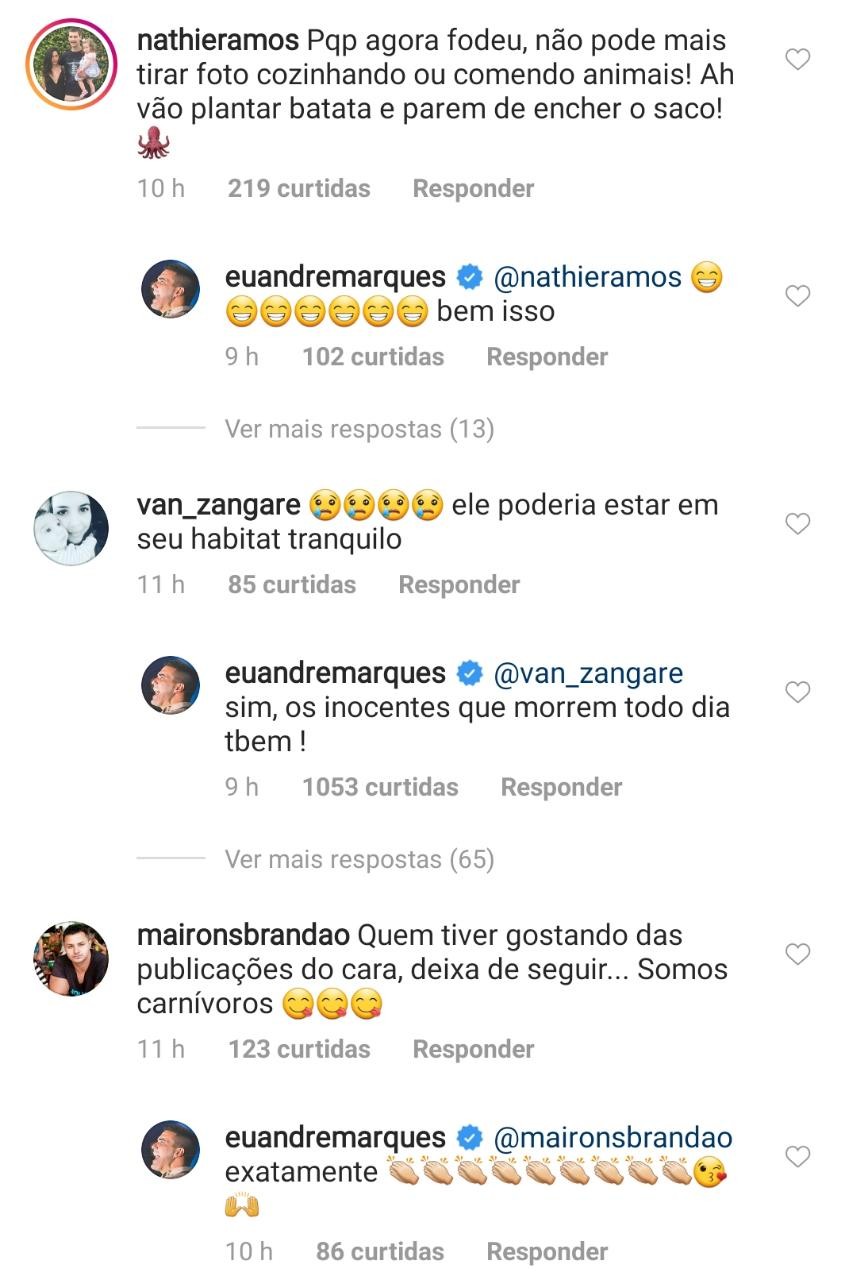
Task: Expand the 13 more replies
Action: [x=359, y=429]
